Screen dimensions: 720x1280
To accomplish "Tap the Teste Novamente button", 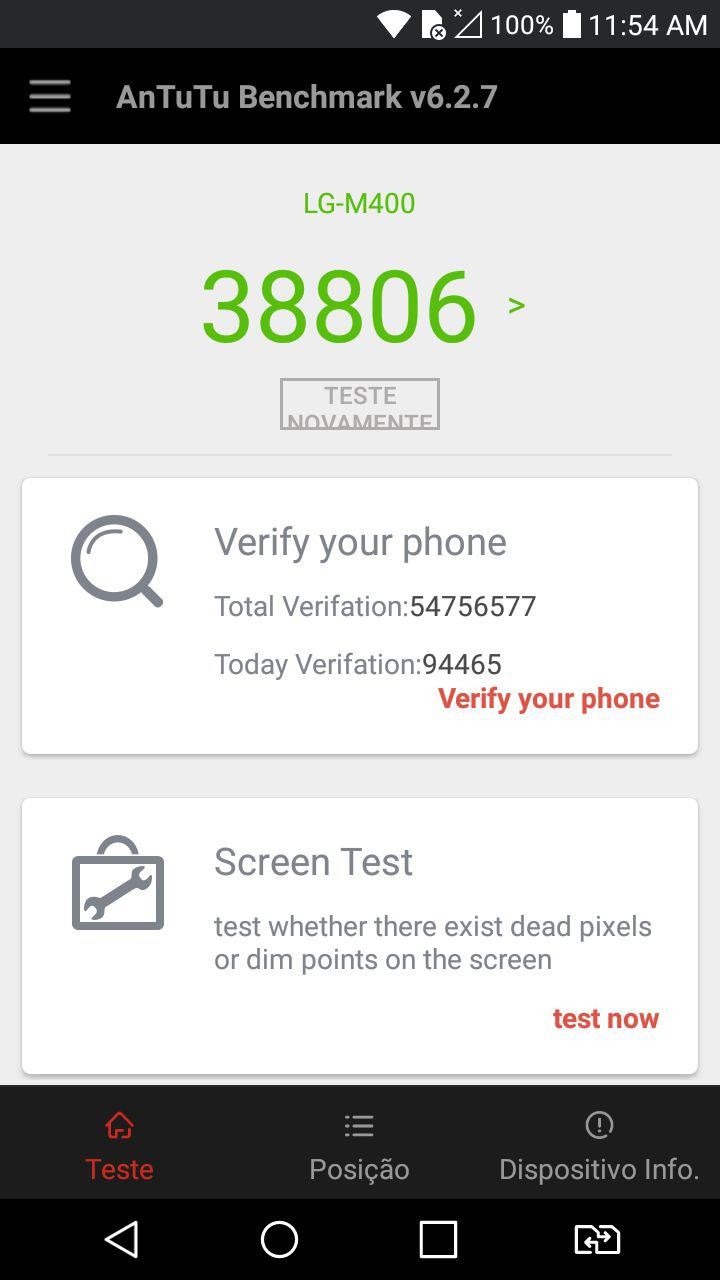I will click(x=360, y=404).
